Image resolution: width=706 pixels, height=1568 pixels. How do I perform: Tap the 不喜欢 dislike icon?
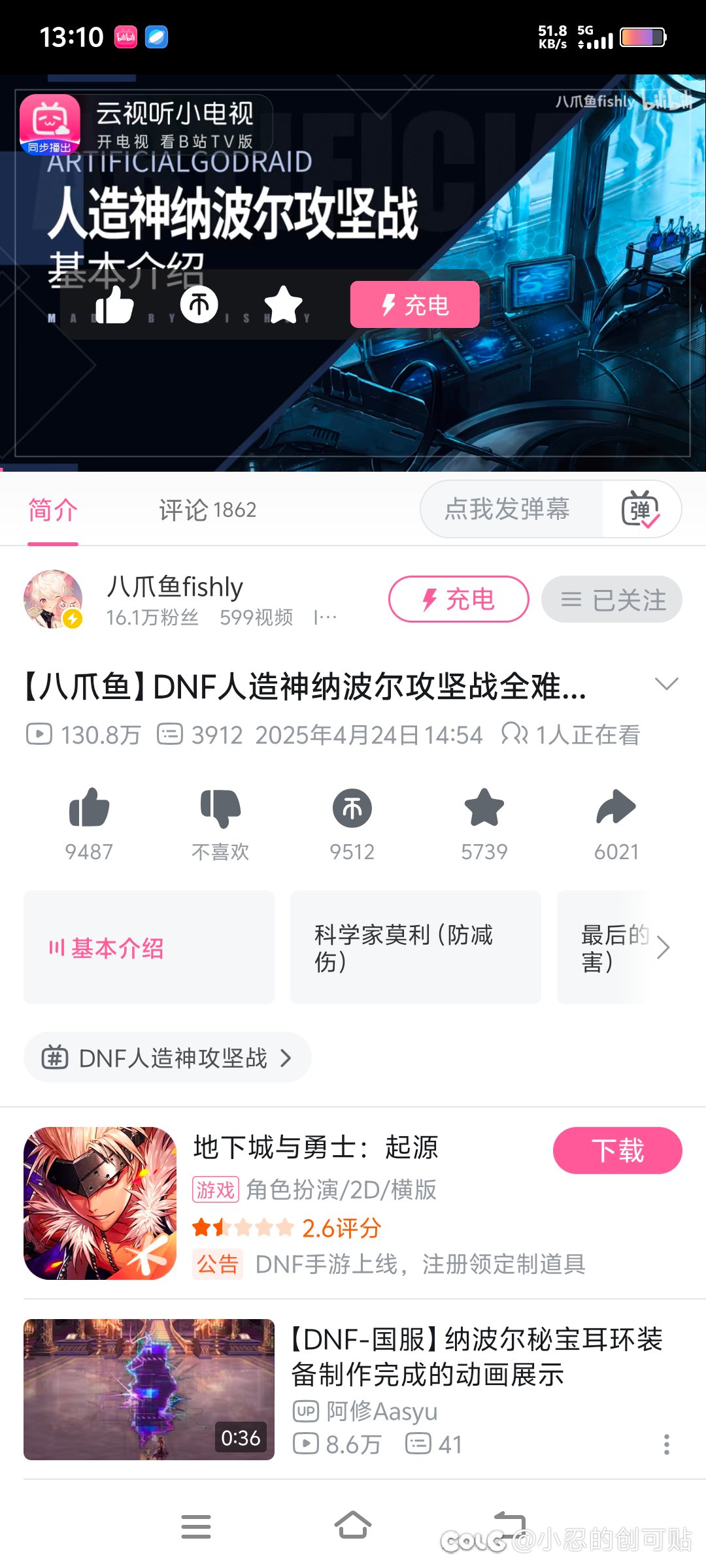(220, 809)
